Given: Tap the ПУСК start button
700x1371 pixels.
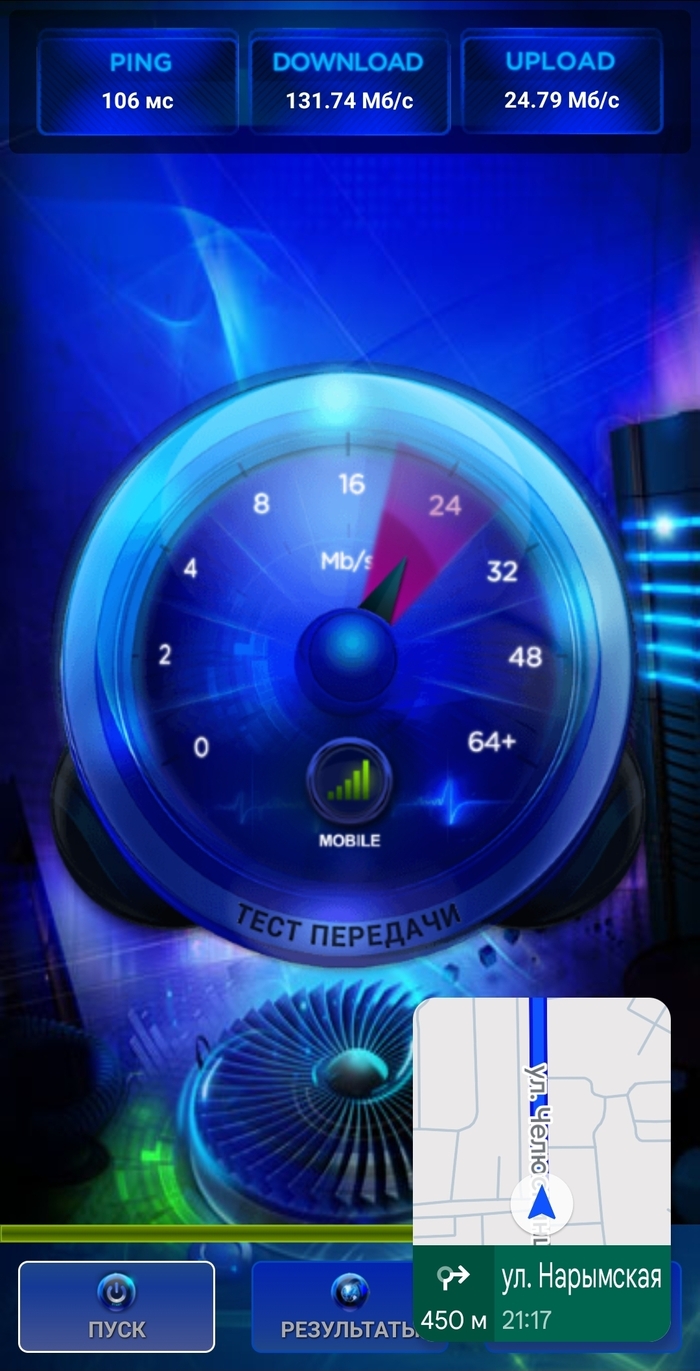Looking at the screenshot, I should [116, 1306].
